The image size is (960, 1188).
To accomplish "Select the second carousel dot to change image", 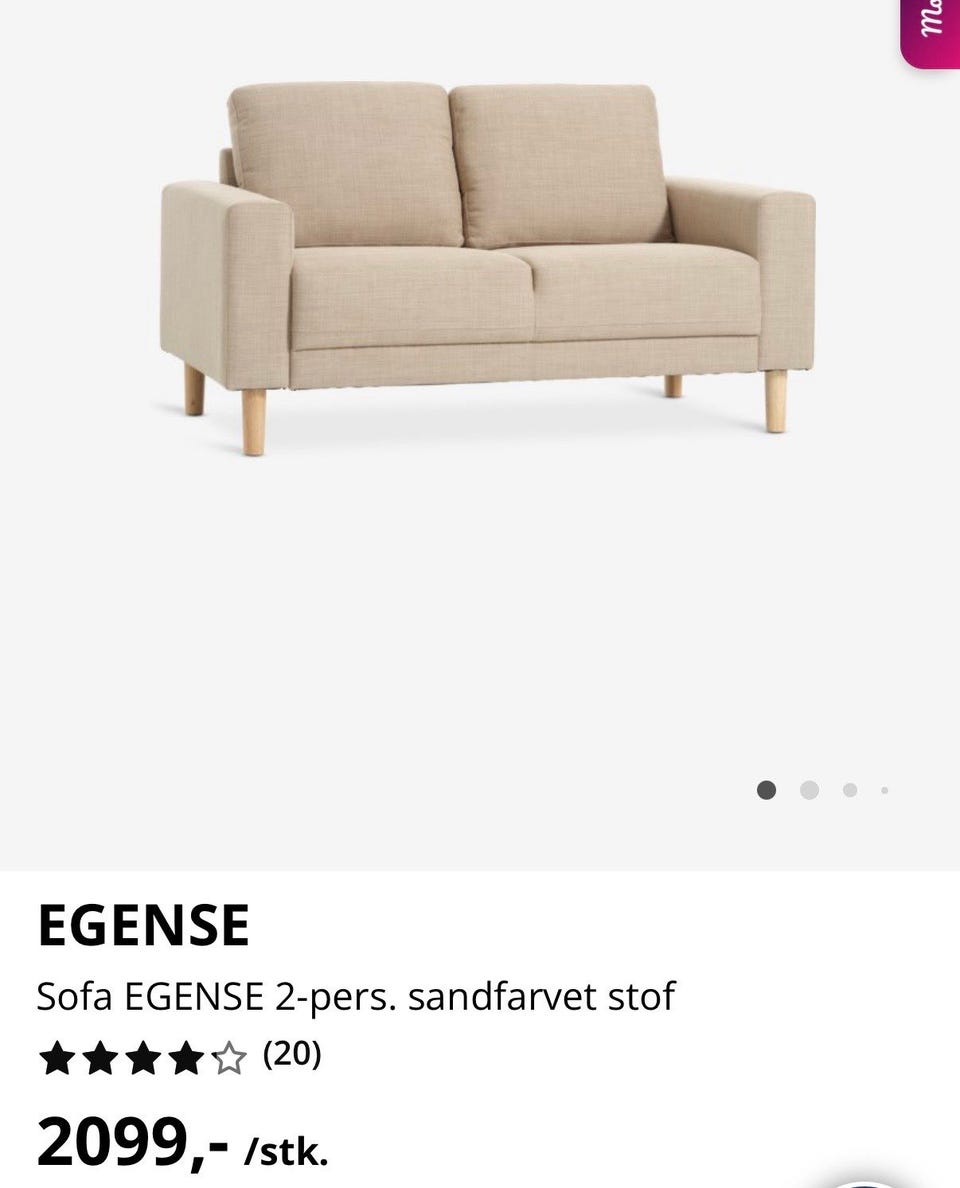I will pos(807,790).
